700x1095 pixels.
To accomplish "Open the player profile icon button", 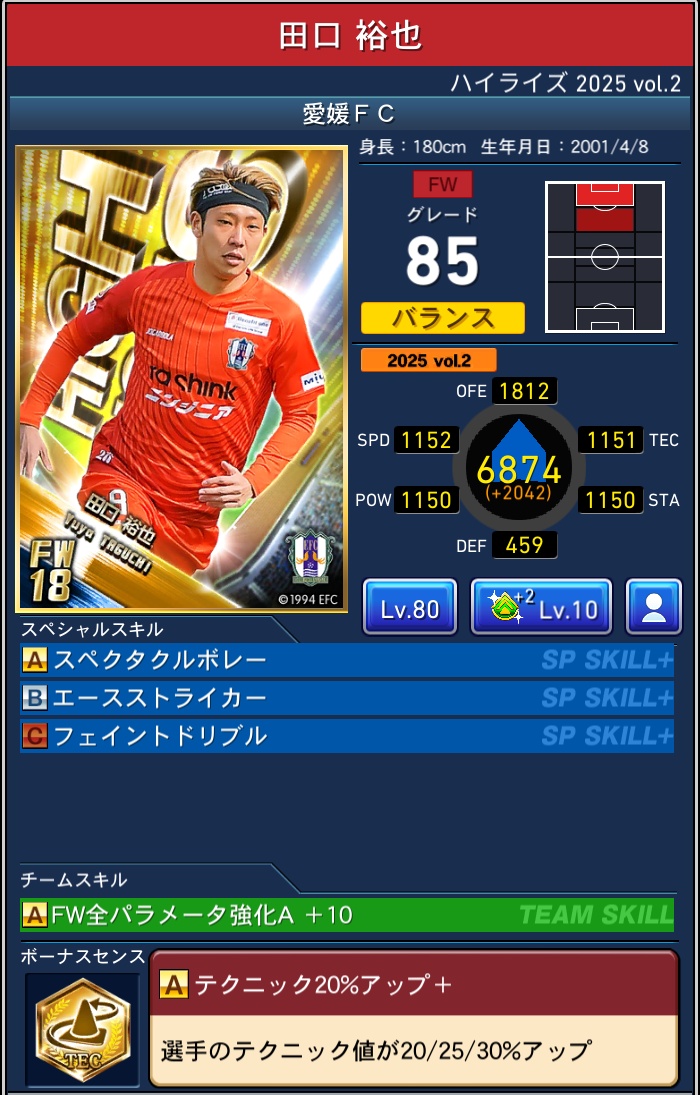I will coord(654,607).
